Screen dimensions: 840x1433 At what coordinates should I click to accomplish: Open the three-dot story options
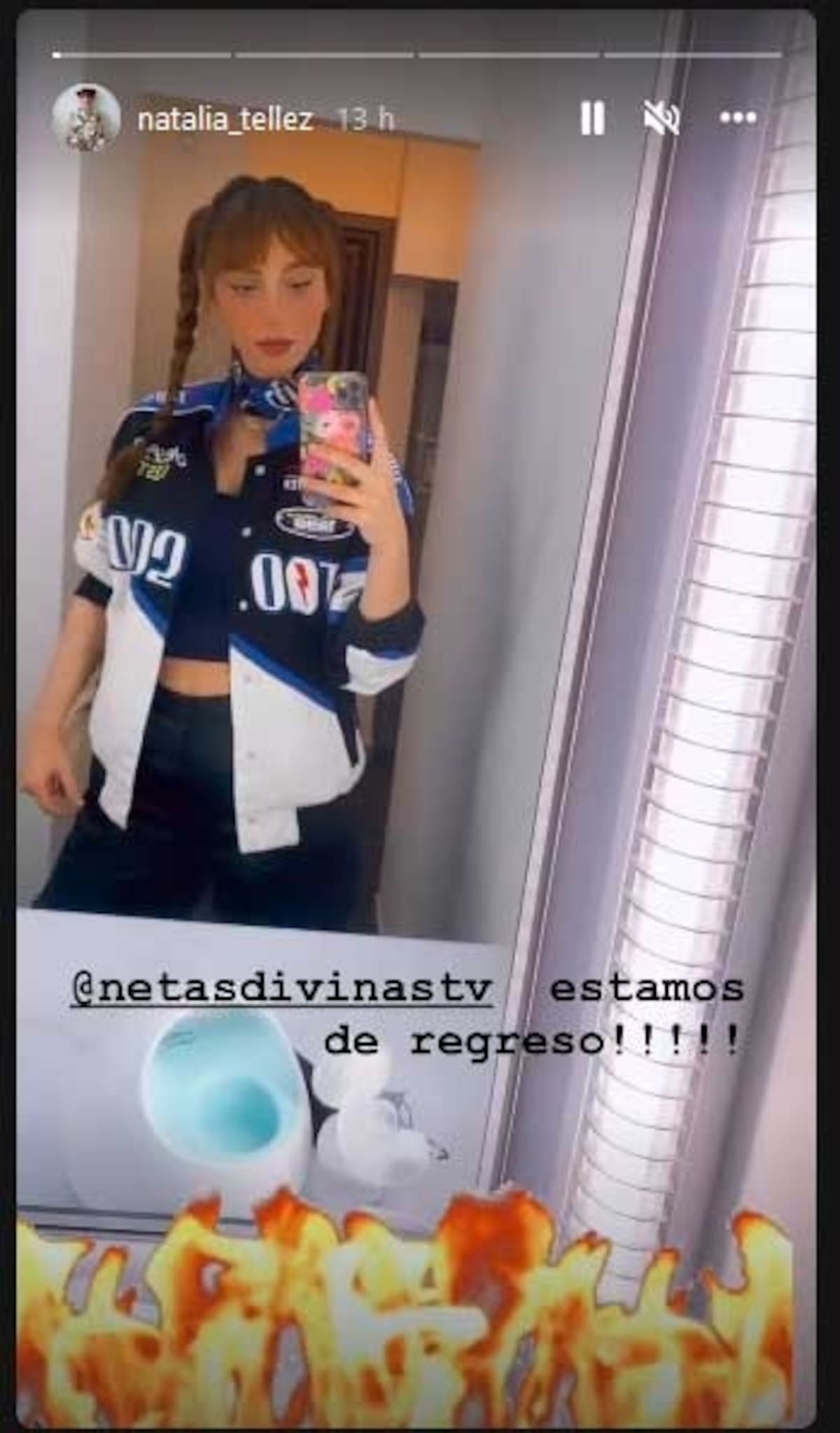pyautogui.click(x=738, y=118)
